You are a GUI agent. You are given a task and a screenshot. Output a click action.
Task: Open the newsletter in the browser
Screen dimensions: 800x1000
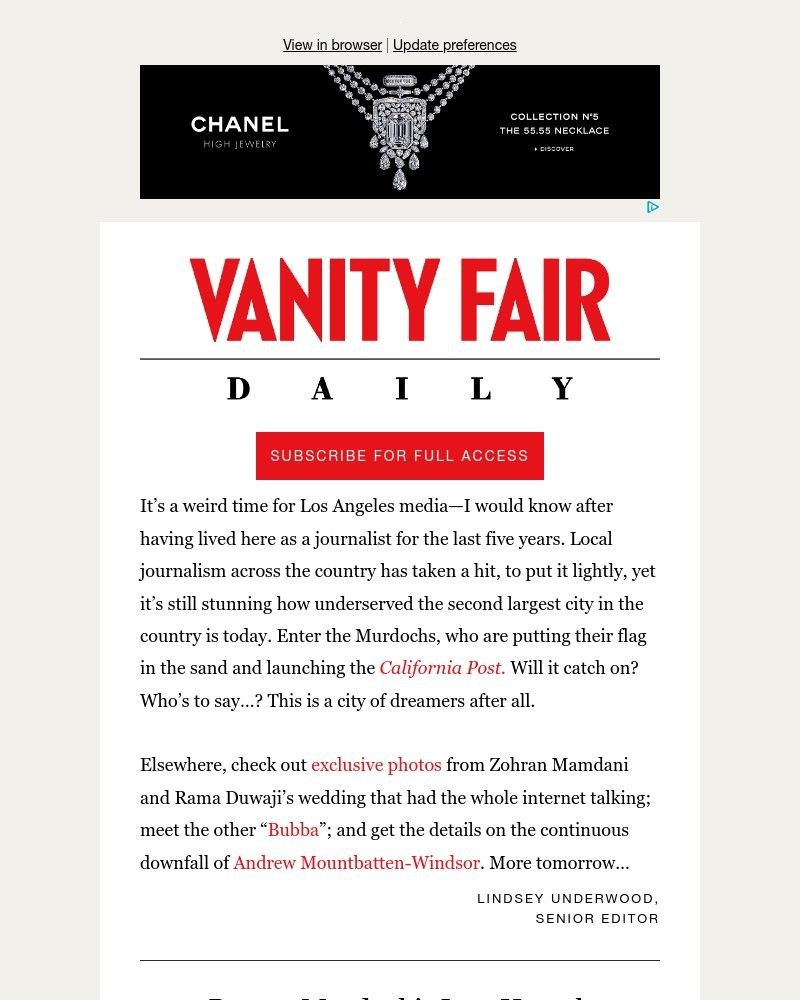tap(332, 45)
